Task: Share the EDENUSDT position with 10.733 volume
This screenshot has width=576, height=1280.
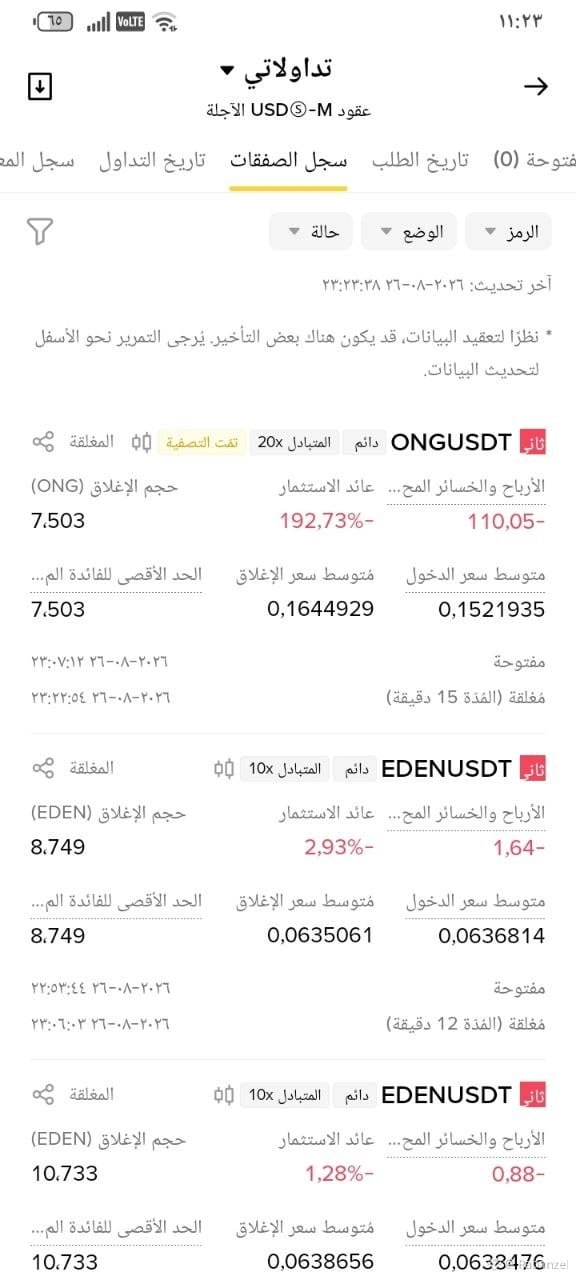Action: (x=43, y=1094)
